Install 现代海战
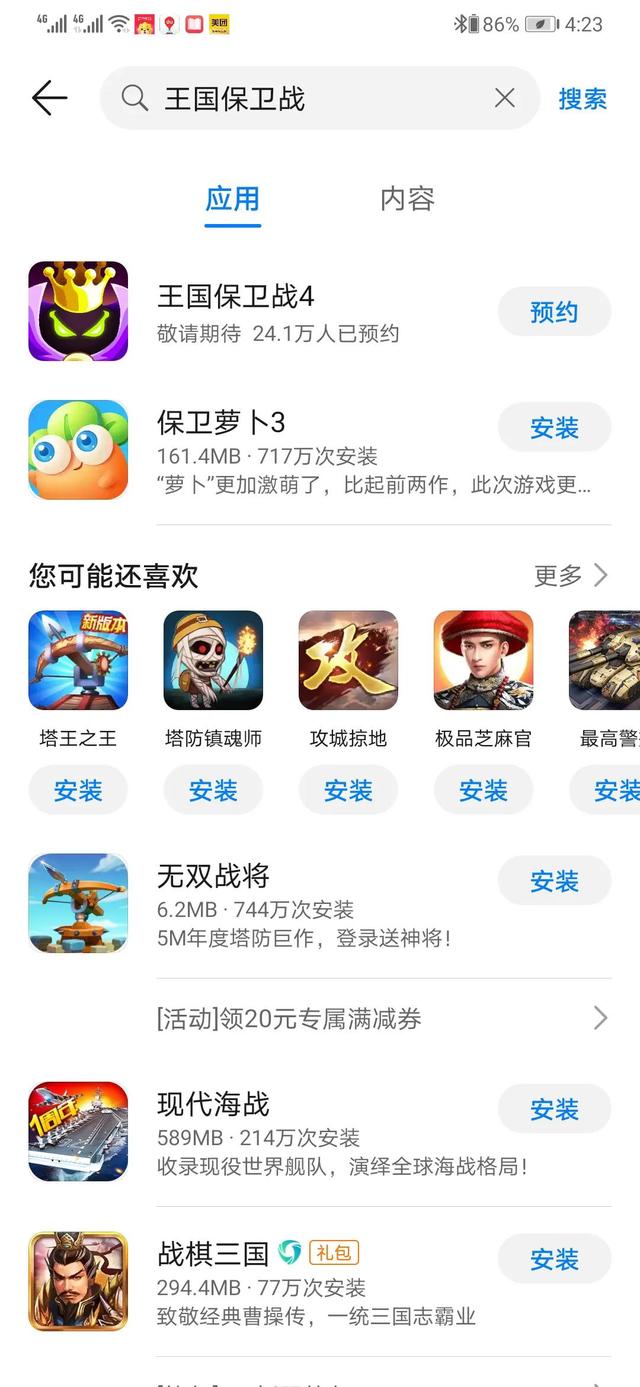 [x=554, y=1109]
